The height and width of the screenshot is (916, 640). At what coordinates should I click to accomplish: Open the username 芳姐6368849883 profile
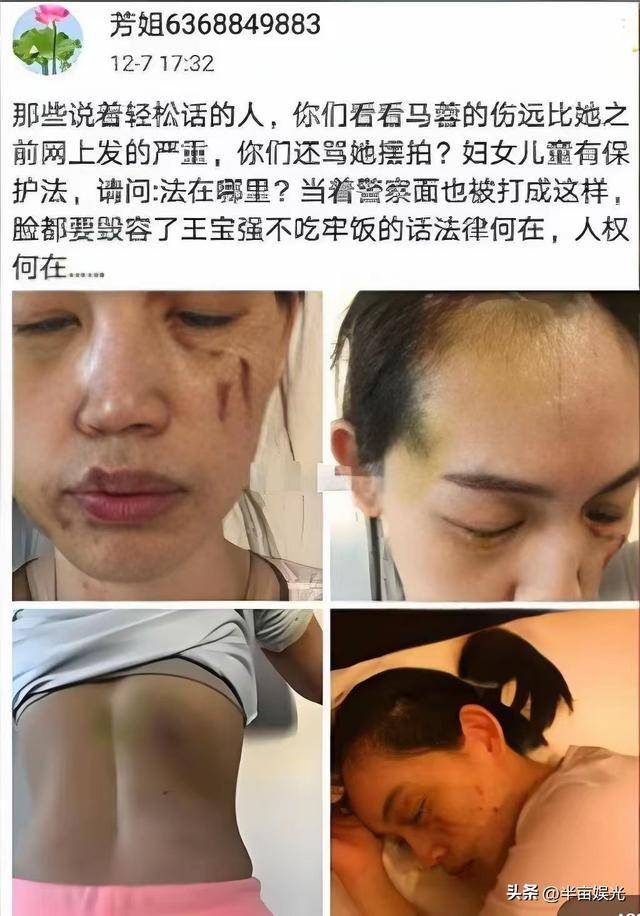215,24
